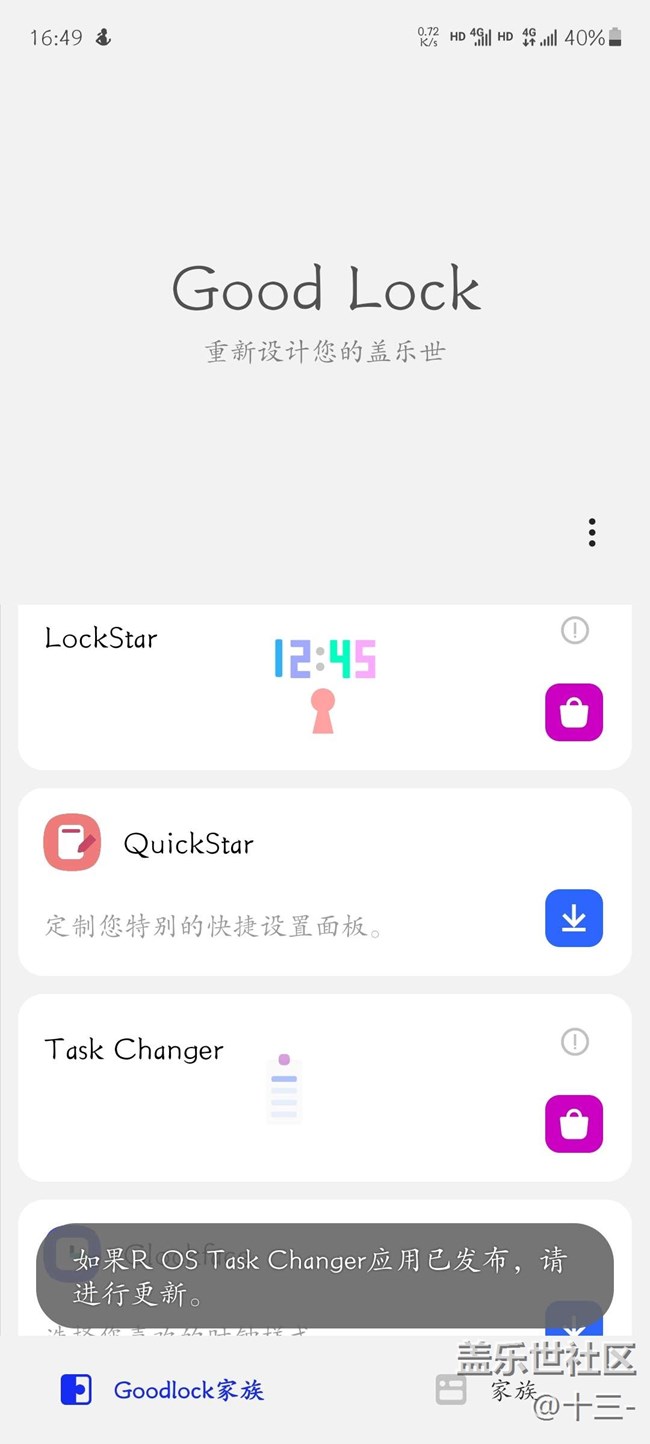Switch to the Goodlock家族 tab
This screenshot has height=1444, width=650.
(163, 1390)
